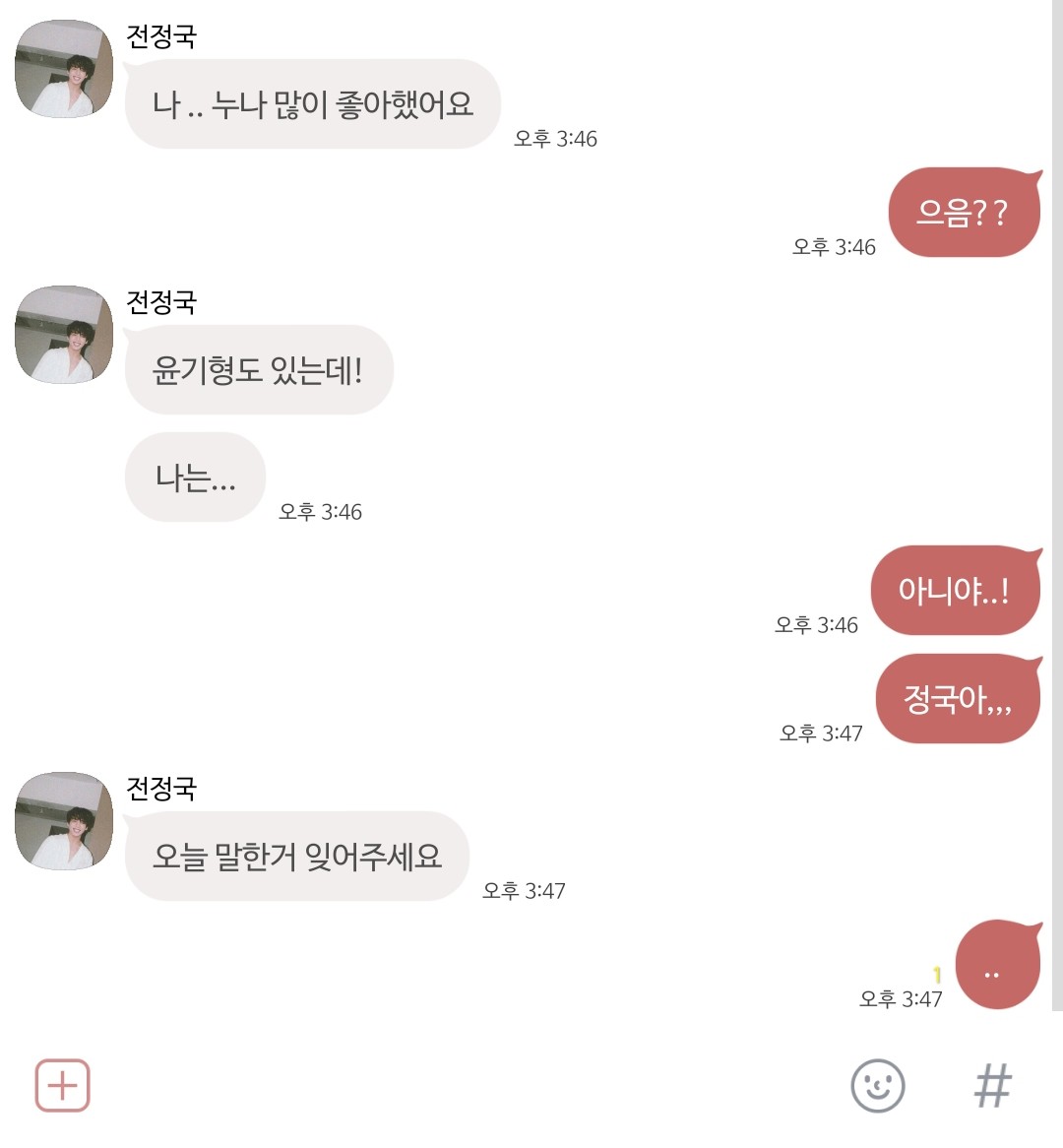The image size is (1063, 1148).
Task: Tap the message input field
Action: 463,1086
